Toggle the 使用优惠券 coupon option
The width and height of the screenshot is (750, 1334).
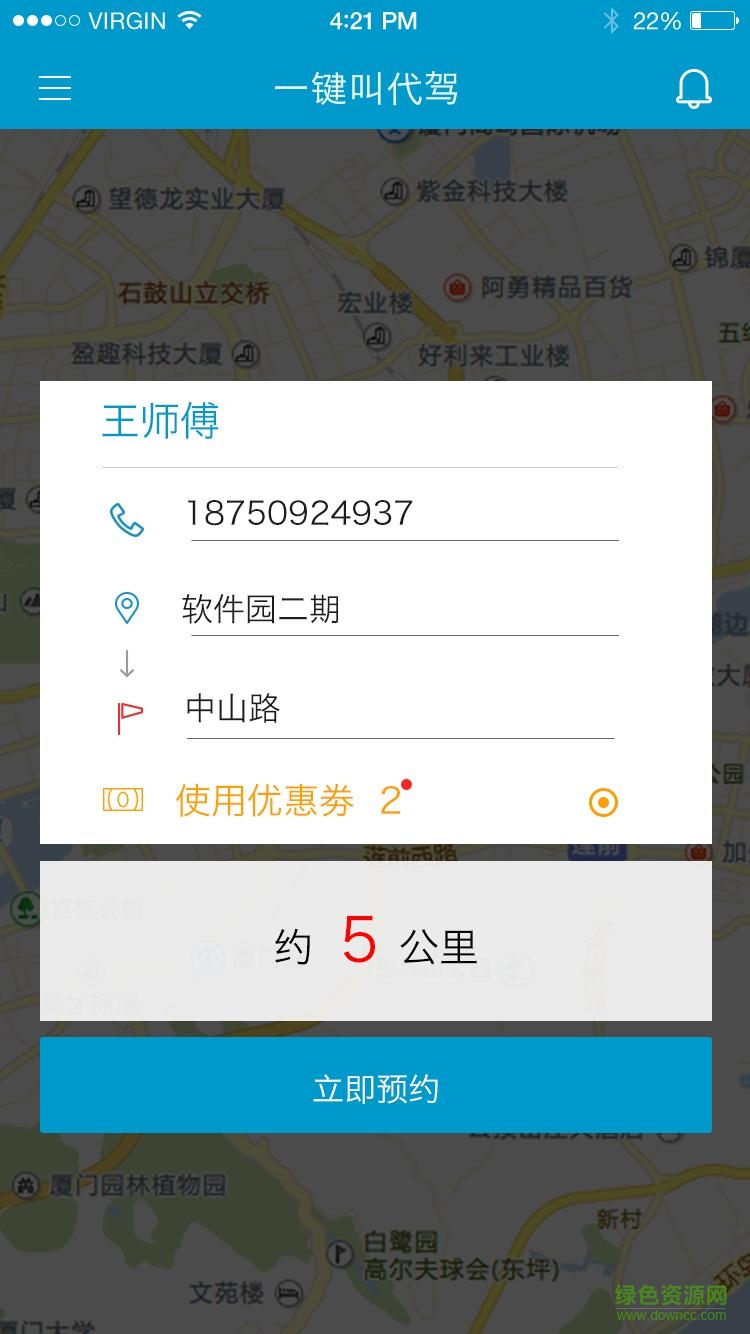(x=265, y=801)
